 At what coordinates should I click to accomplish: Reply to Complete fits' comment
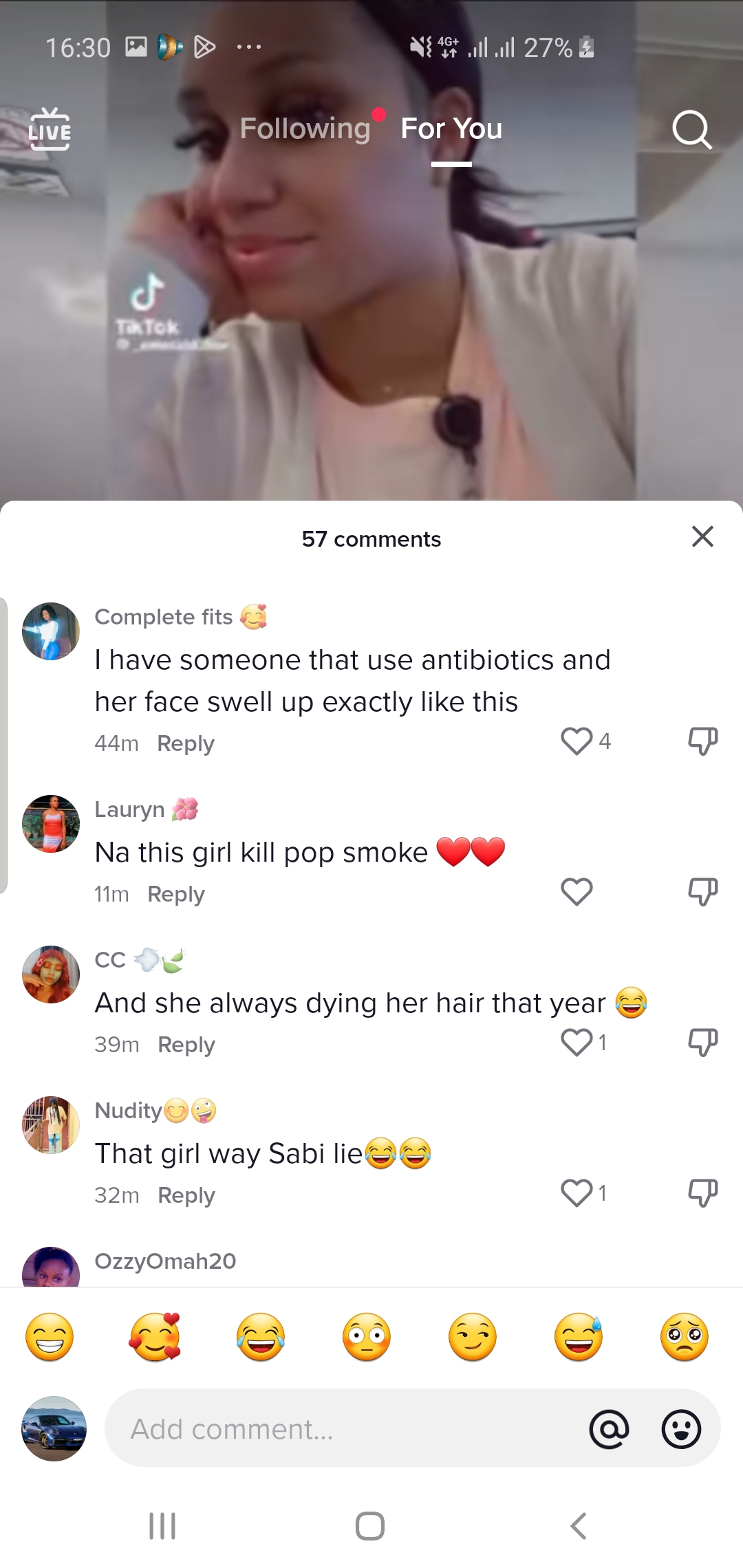point(186,743)
